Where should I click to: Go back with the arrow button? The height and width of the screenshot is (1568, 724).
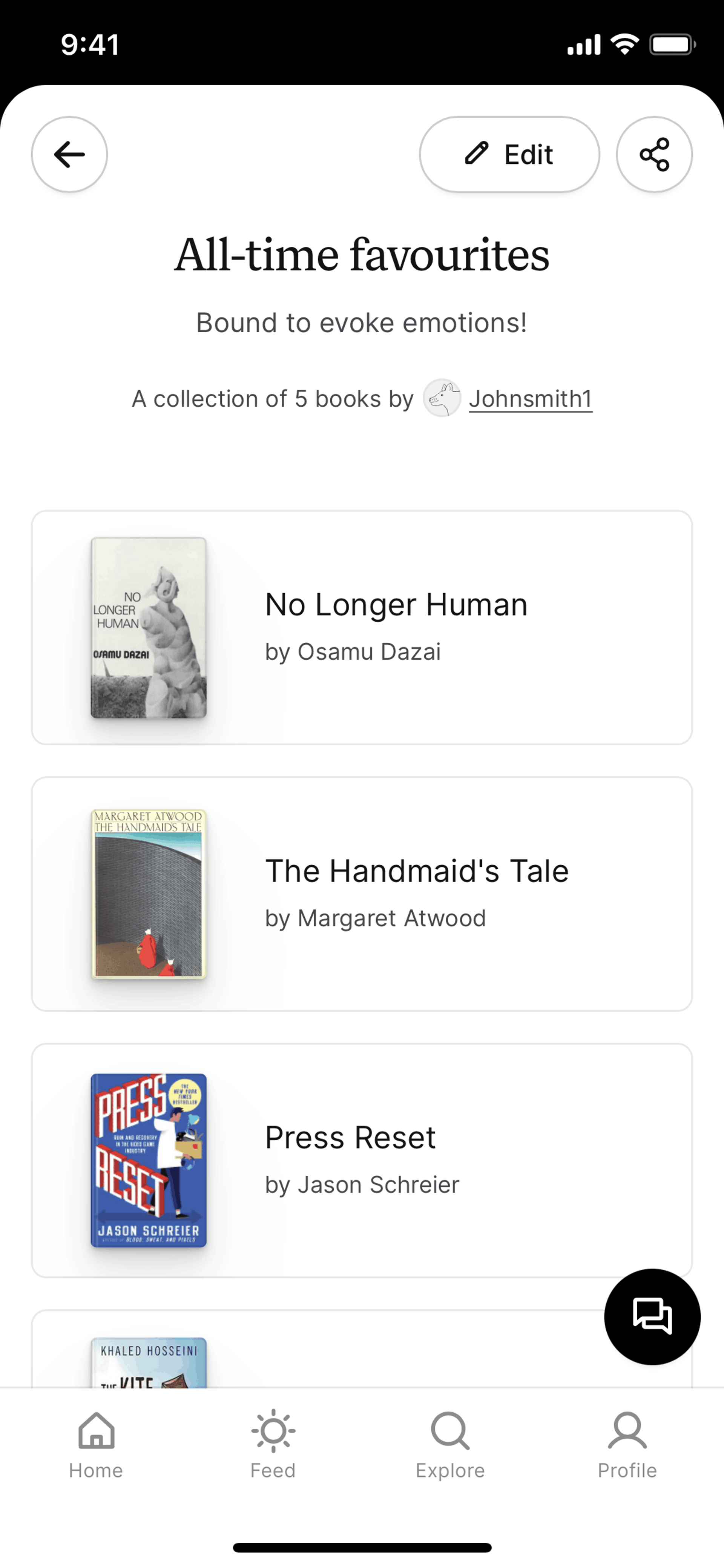pyautogui.click(x=69, y=155)
